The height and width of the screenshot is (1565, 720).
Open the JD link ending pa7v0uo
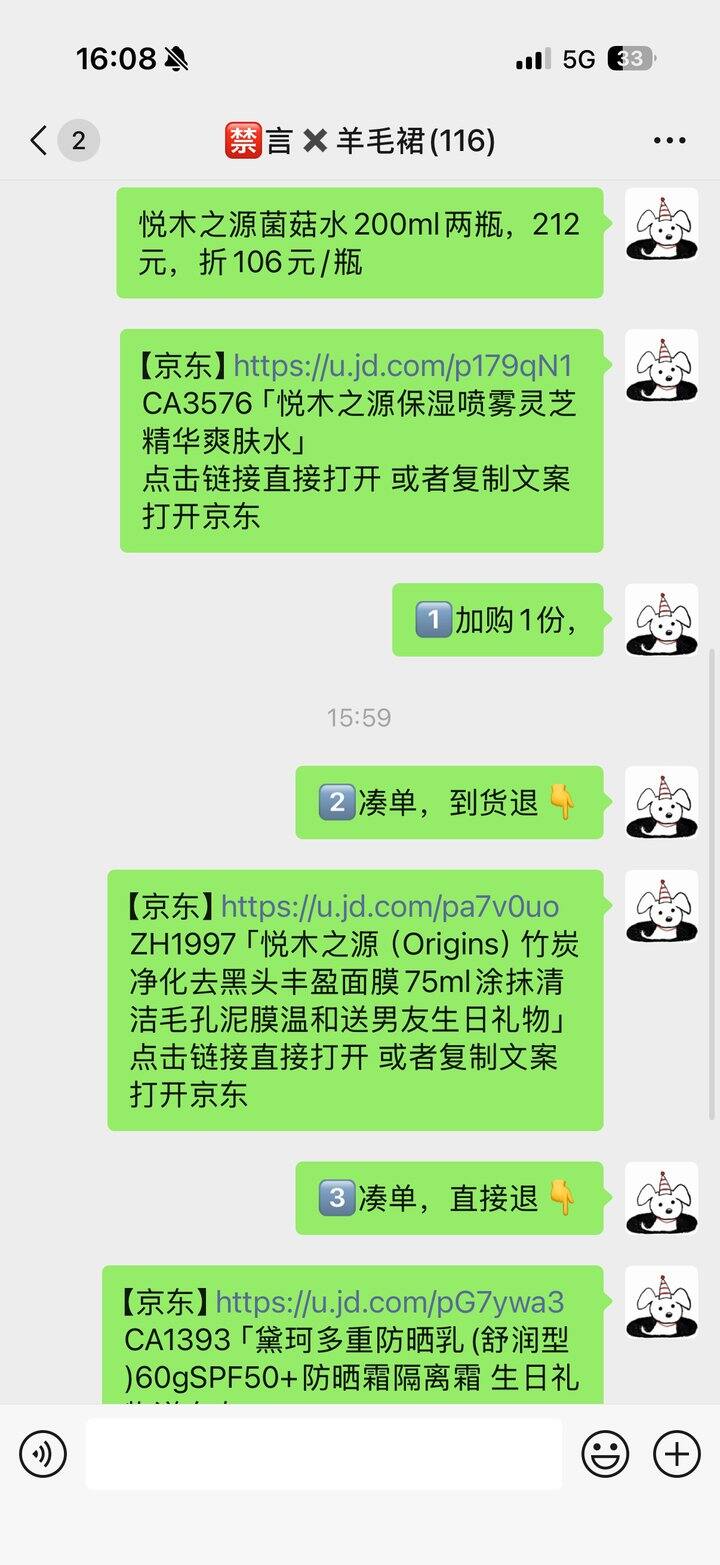click(390, 907)
